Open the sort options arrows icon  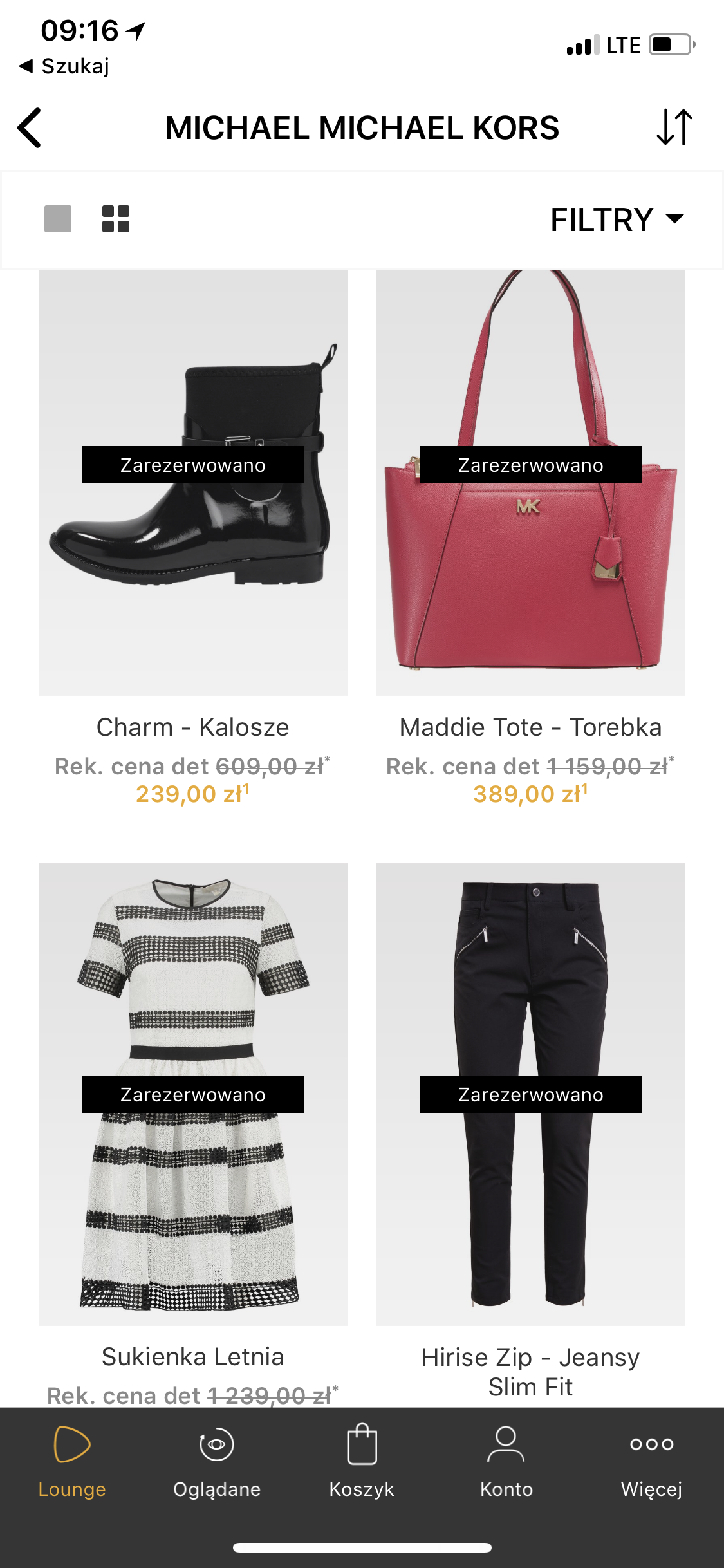[x=674, y=127]
